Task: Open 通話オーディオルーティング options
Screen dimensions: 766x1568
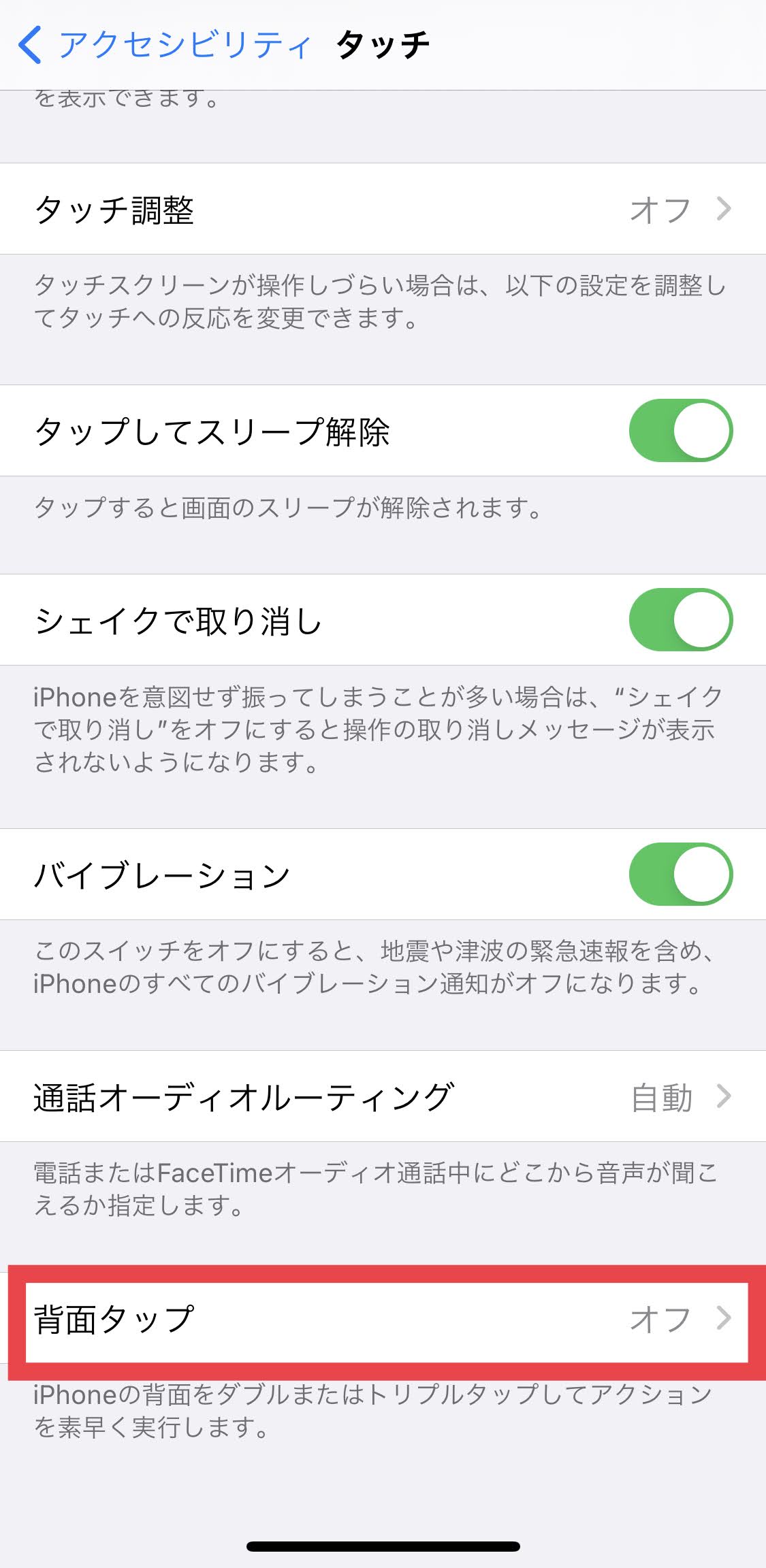Action: pyautogui.click(x=383, y=1096)
